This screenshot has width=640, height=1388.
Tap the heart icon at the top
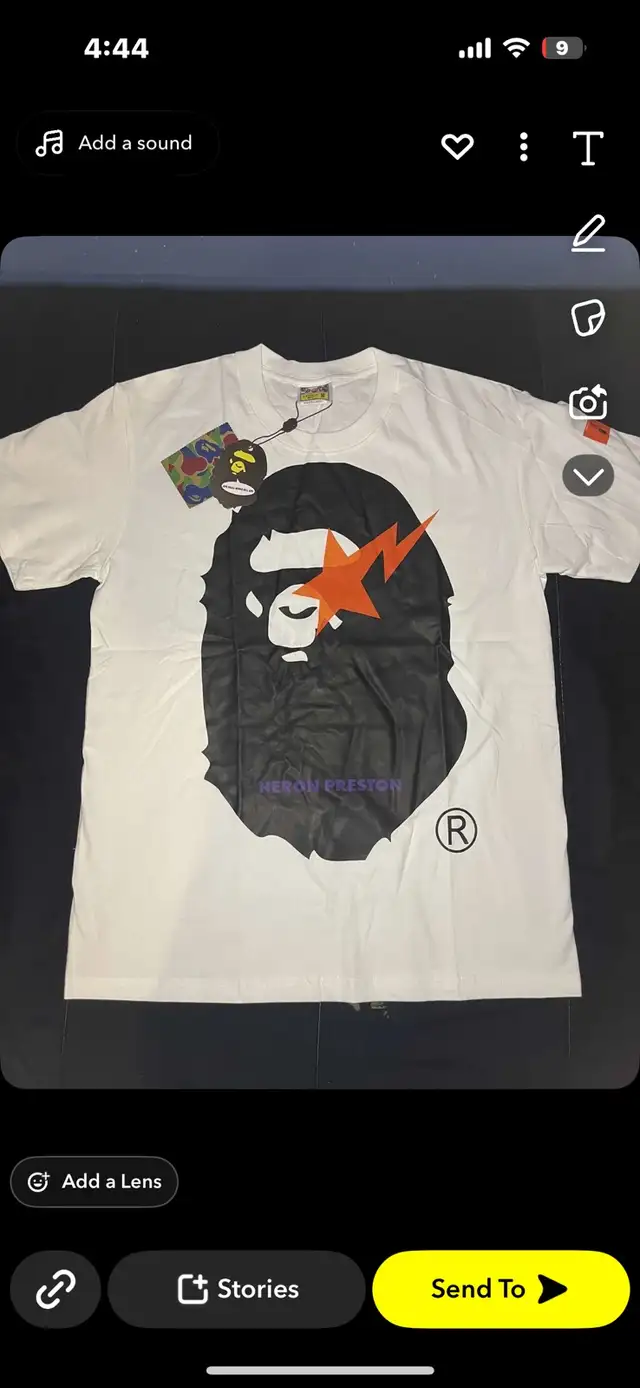pyautogui.click(x=457, y=148)
